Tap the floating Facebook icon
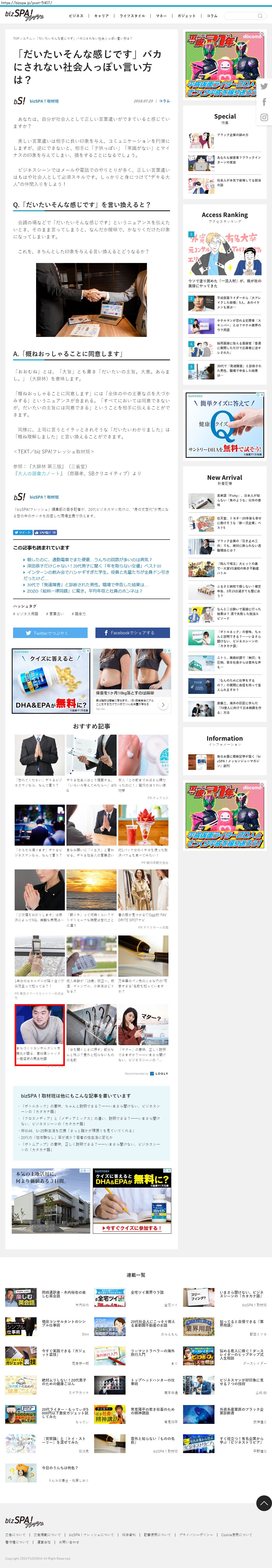 (264, 102)
